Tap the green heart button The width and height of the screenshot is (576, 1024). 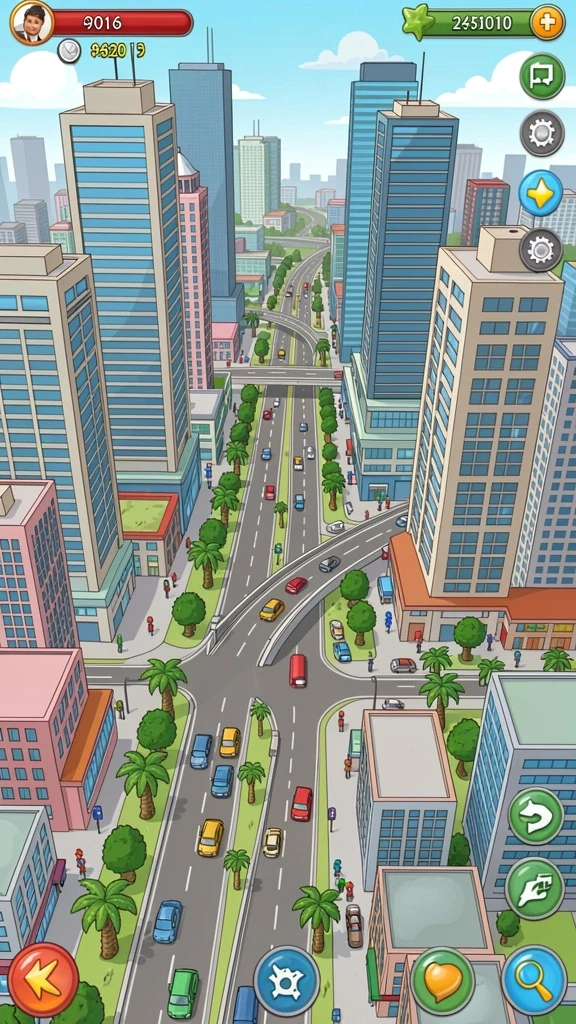[x=442, y=982]
